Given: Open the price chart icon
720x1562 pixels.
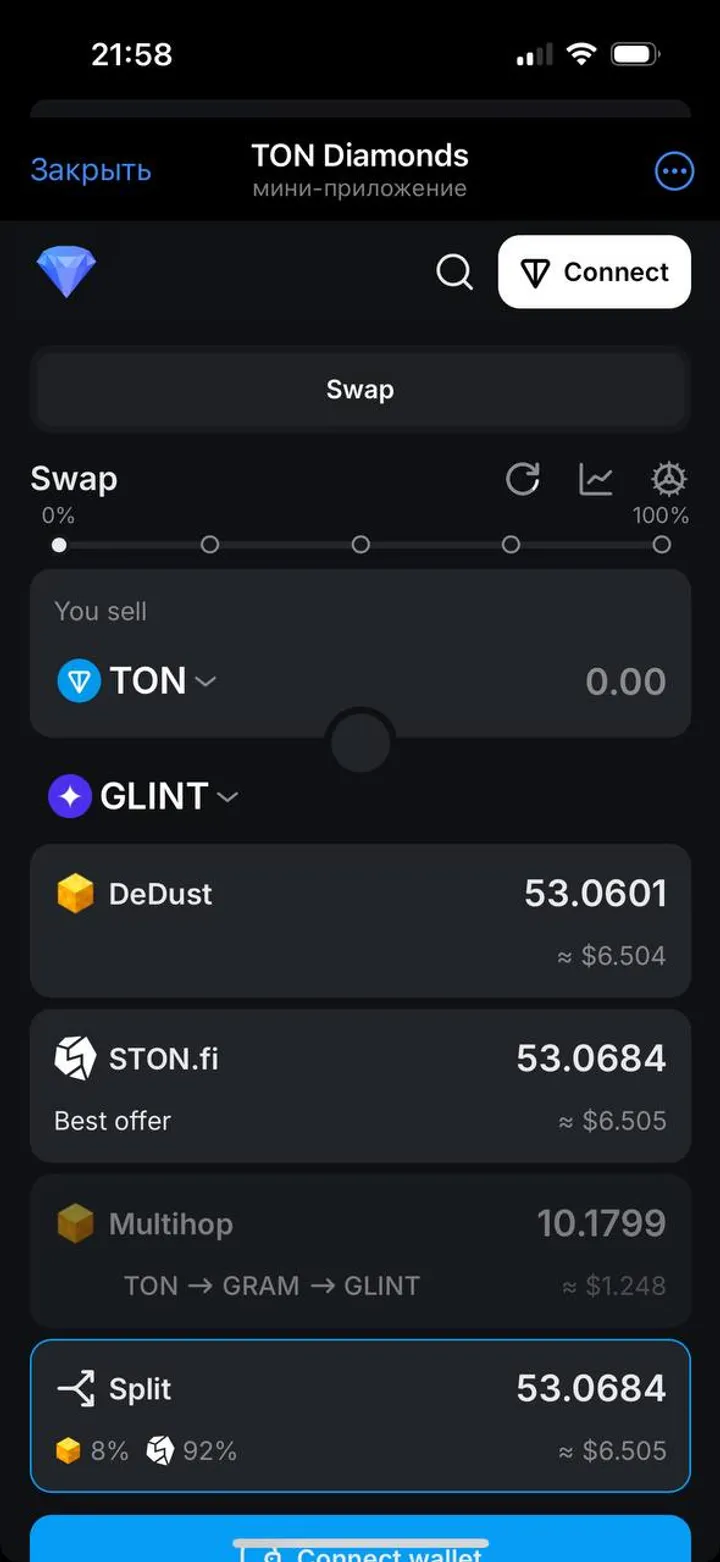Looking at the screenshot, I should click(x=596, y=479).
